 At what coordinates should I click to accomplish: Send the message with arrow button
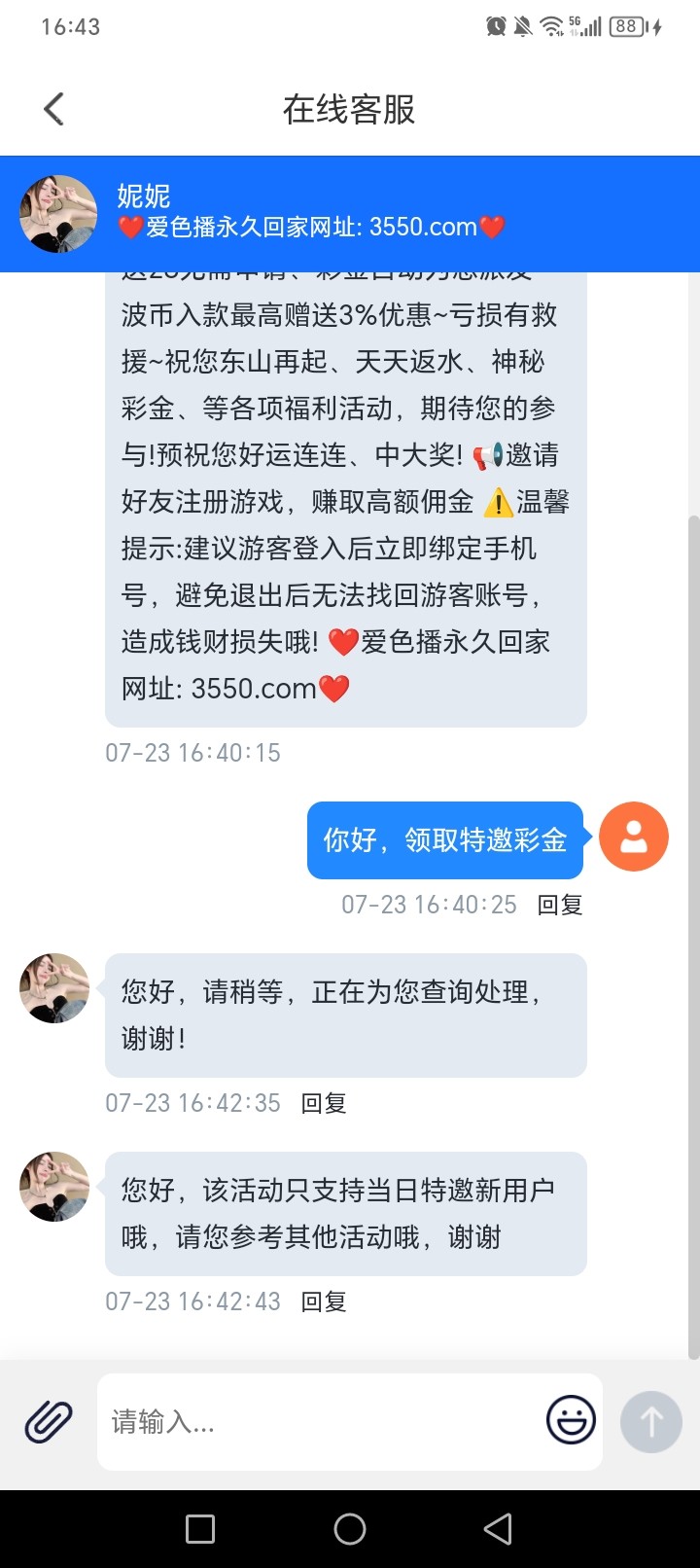click(x=650, y=1422)
